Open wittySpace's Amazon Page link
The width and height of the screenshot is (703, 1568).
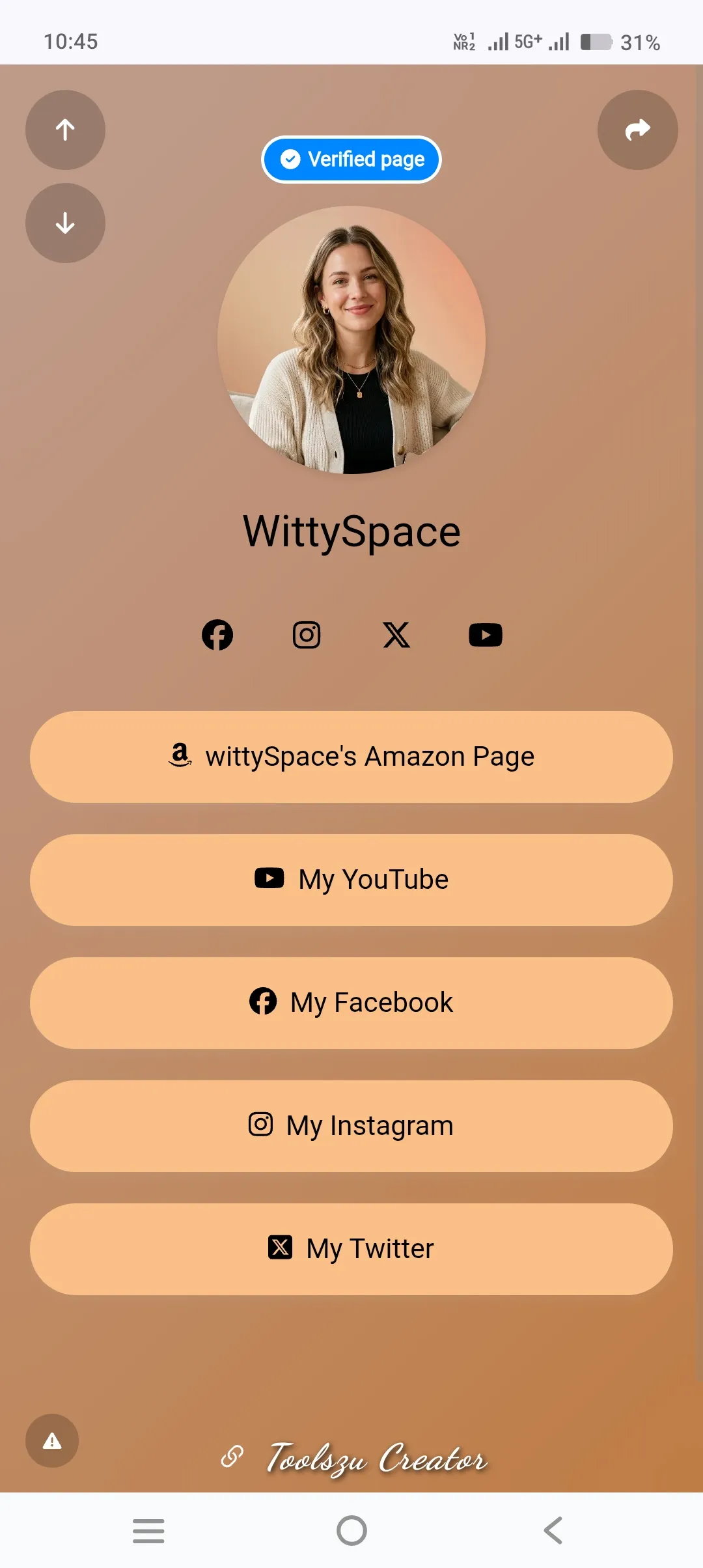(351, 757)
